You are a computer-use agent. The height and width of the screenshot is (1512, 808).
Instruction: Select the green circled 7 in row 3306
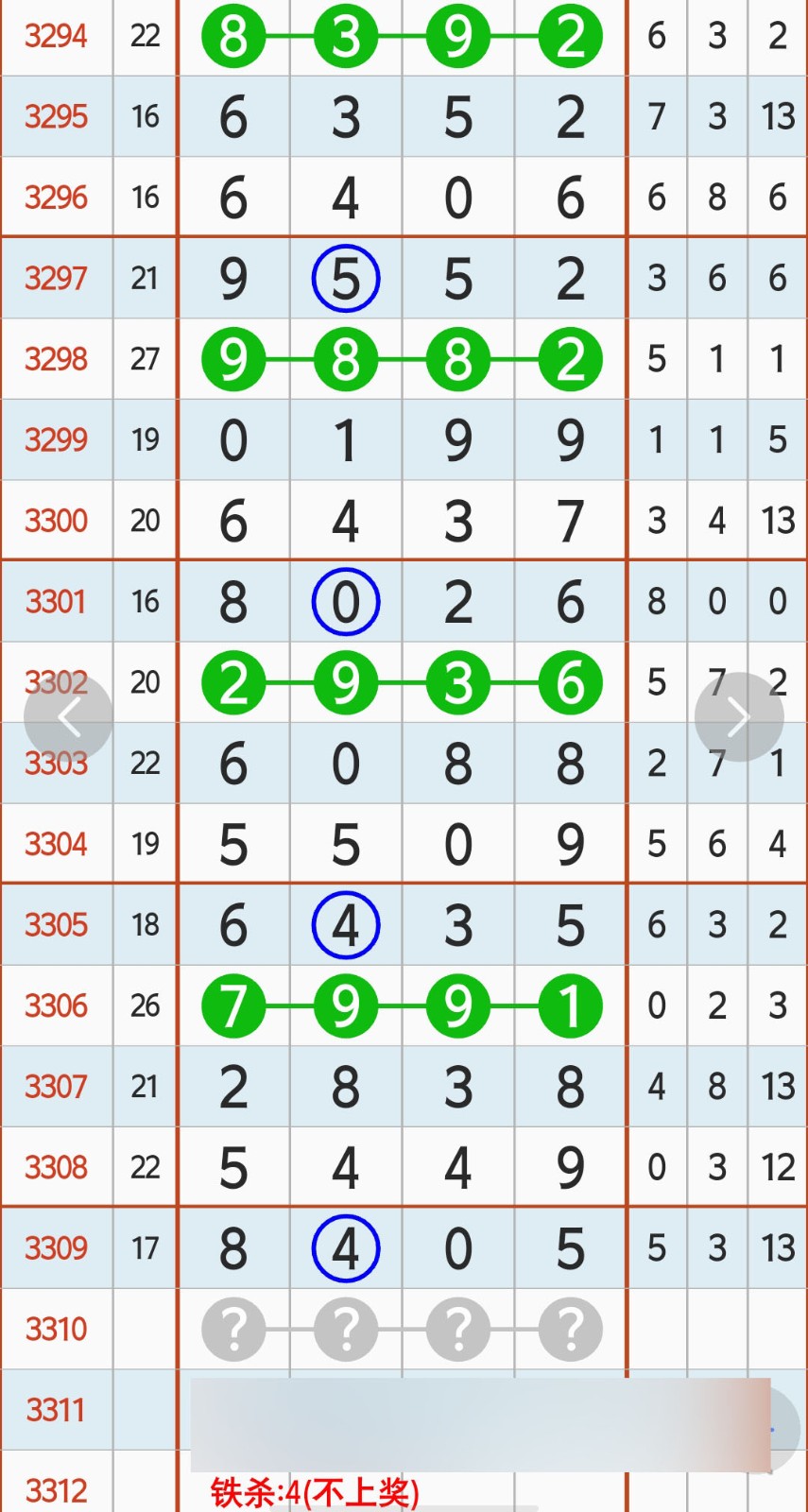click(234, 1005)
